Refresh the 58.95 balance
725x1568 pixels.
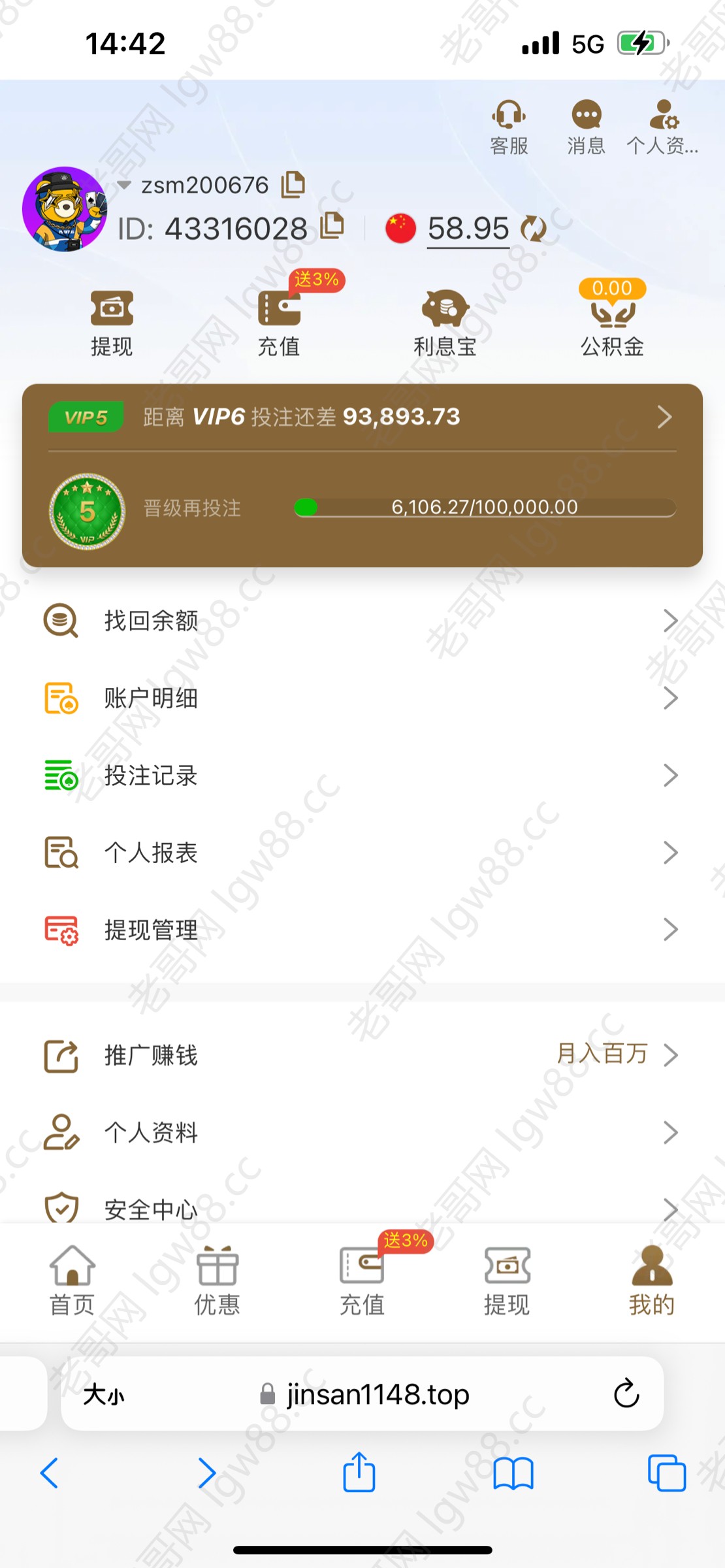coord(534,229)
